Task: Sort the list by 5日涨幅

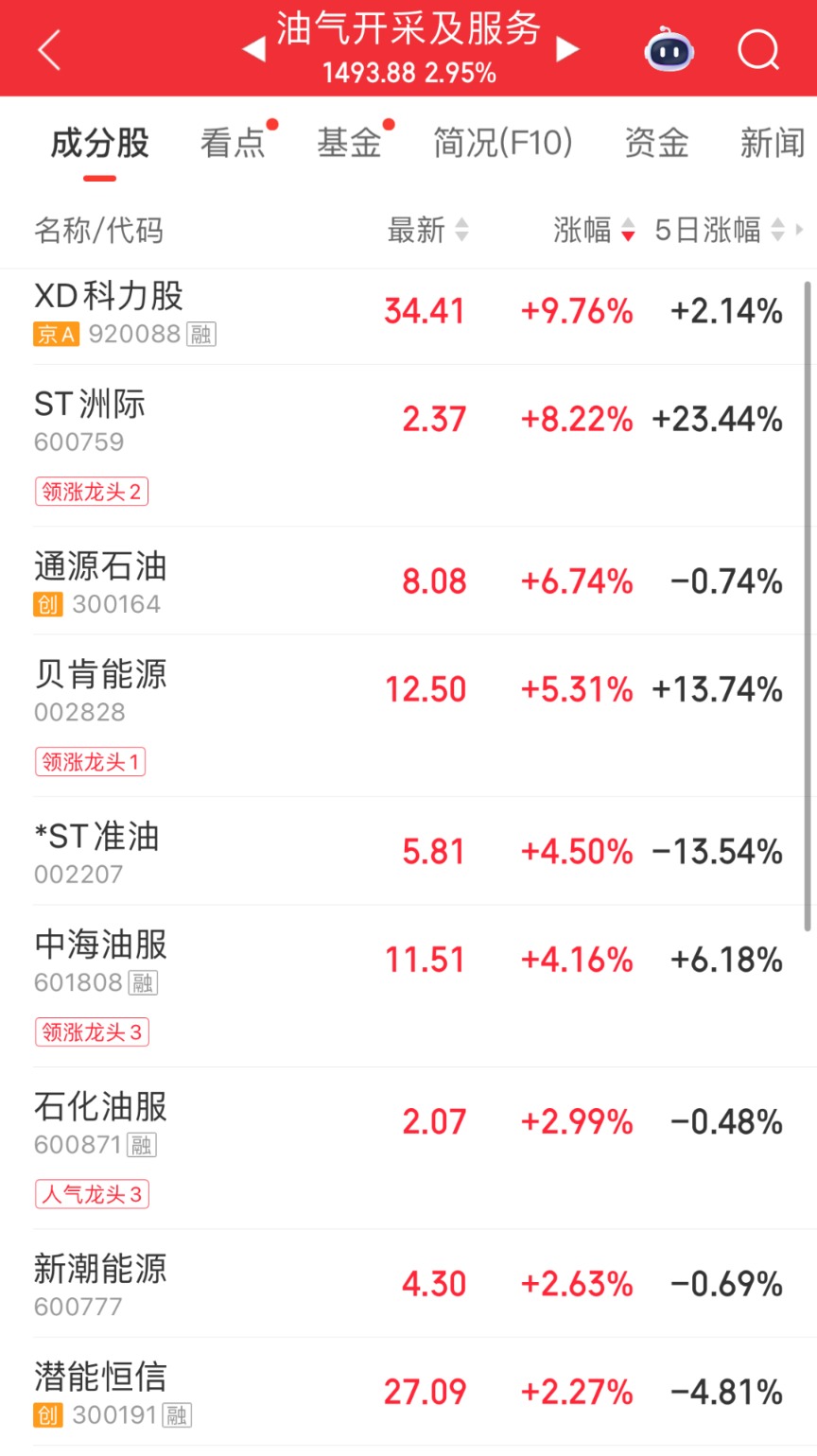Action: 721,230
